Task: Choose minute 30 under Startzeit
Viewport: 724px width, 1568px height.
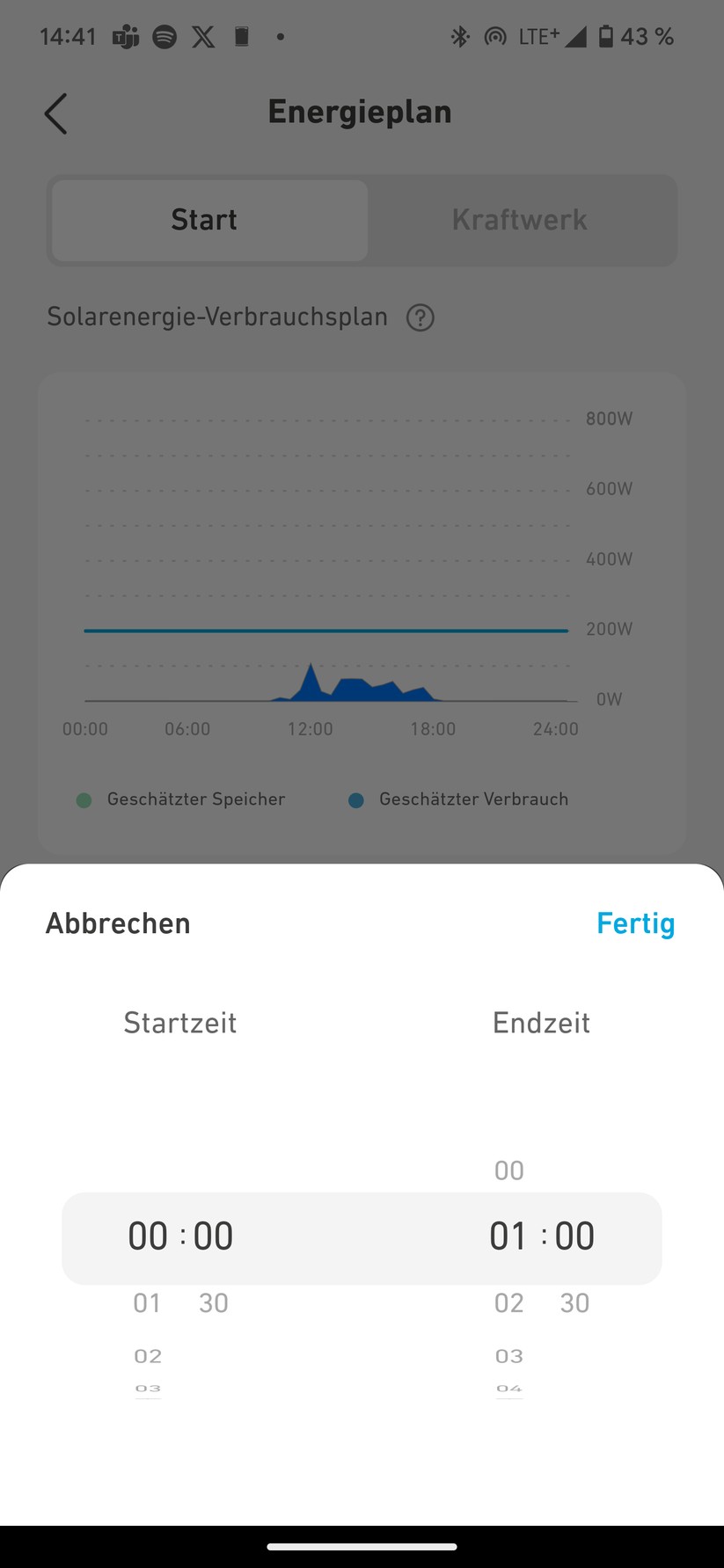Action: [x=214, y=1302]
